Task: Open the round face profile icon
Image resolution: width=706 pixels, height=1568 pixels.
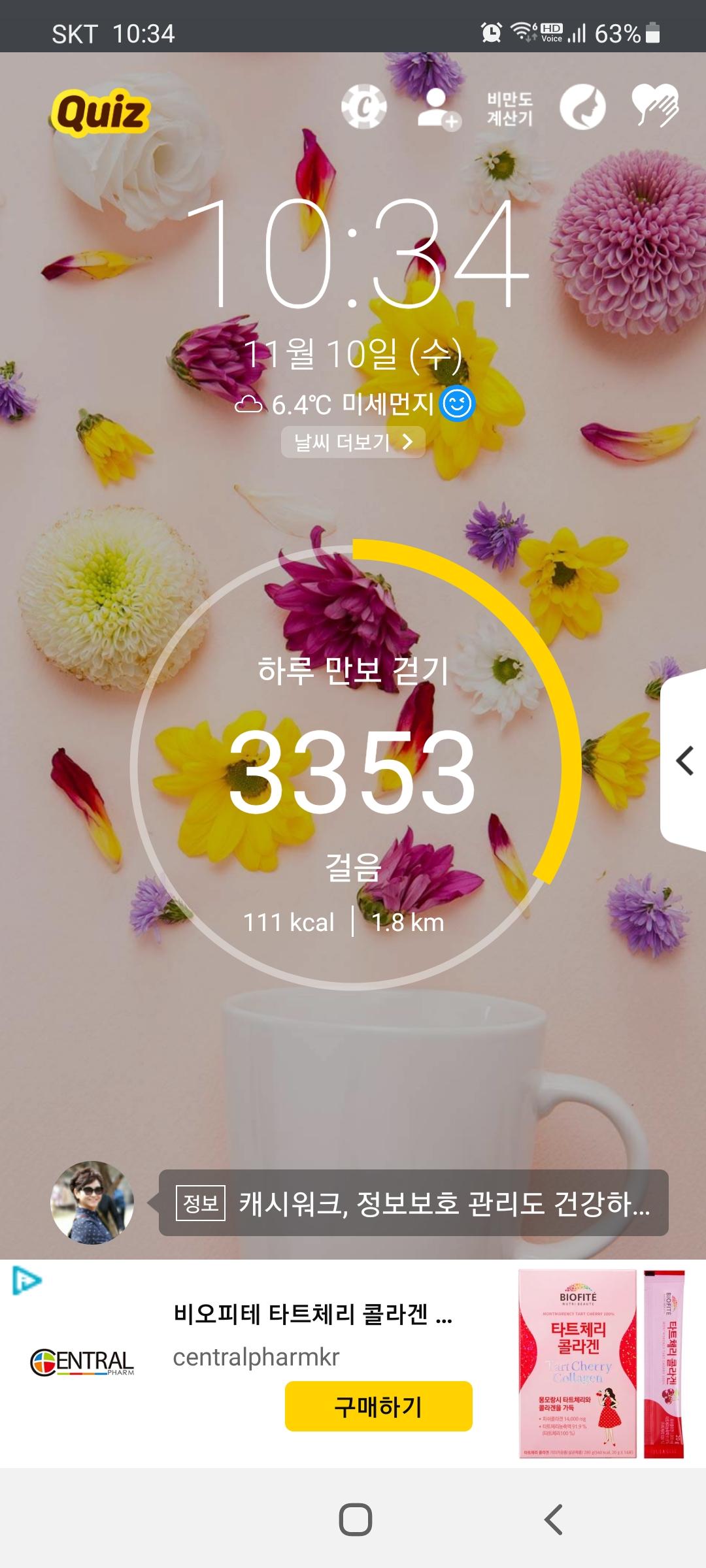Action: 582,108
